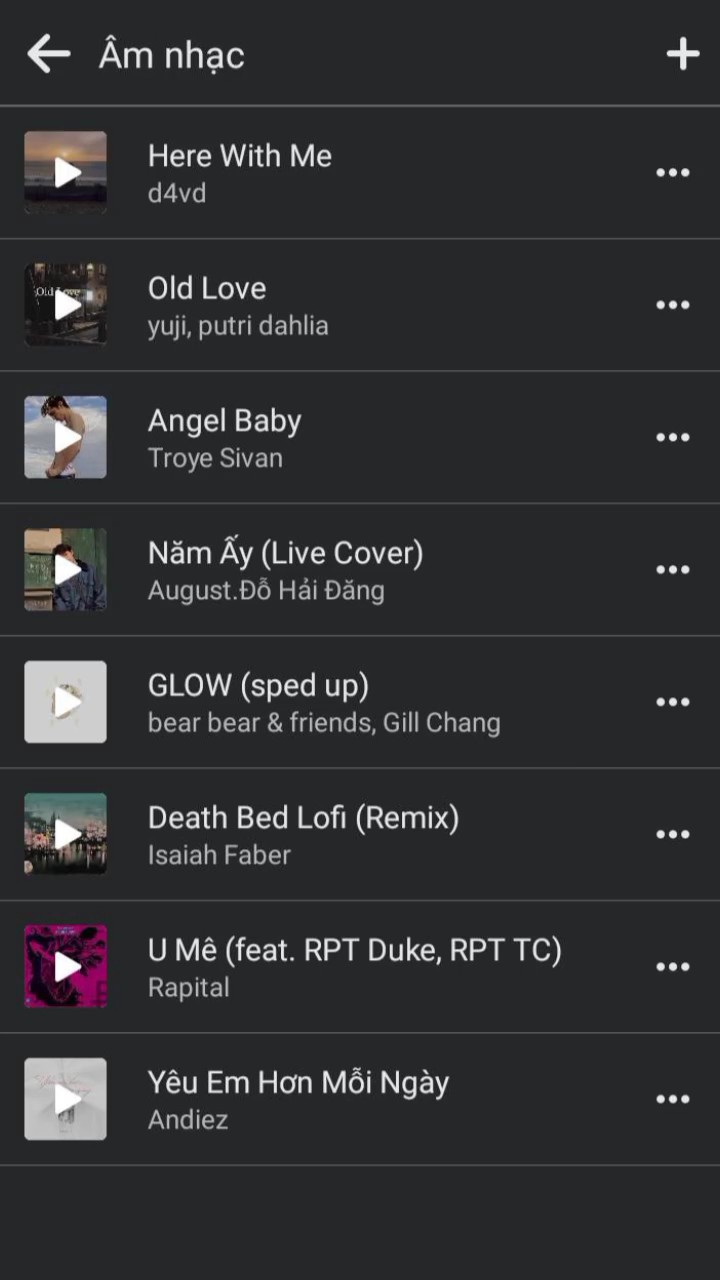Go back from the Âm nhạc screen
Screen dimensions: 720x1280
[x=48, y=54]
